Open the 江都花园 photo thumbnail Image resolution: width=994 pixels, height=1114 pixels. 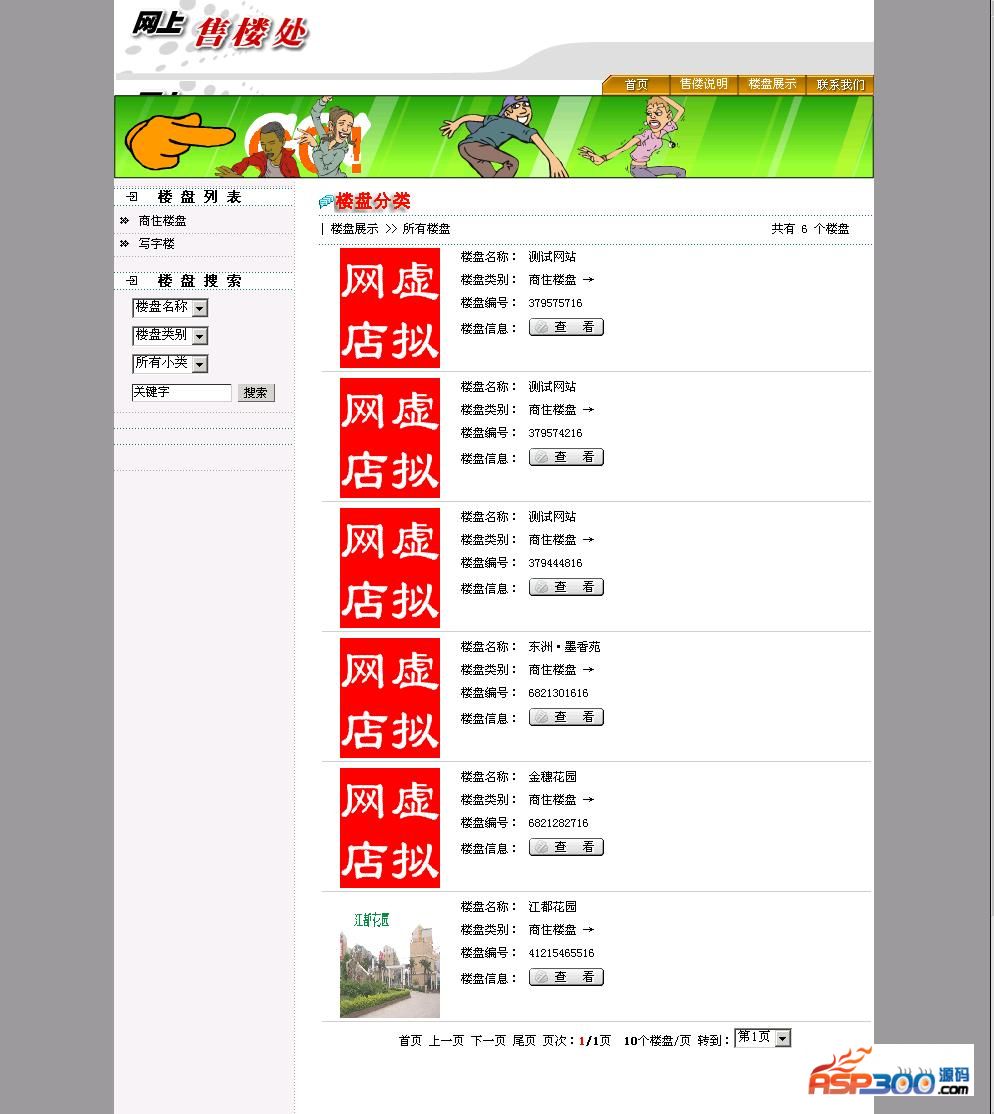[x=390, y=958]
